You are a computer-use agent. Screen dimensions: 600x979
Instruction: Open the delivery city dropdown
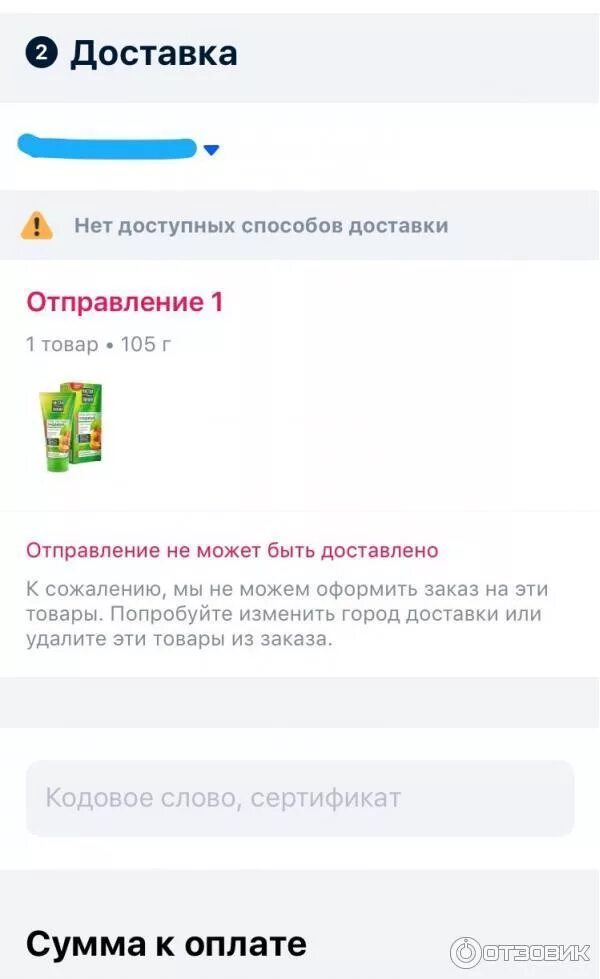point(119,148)
